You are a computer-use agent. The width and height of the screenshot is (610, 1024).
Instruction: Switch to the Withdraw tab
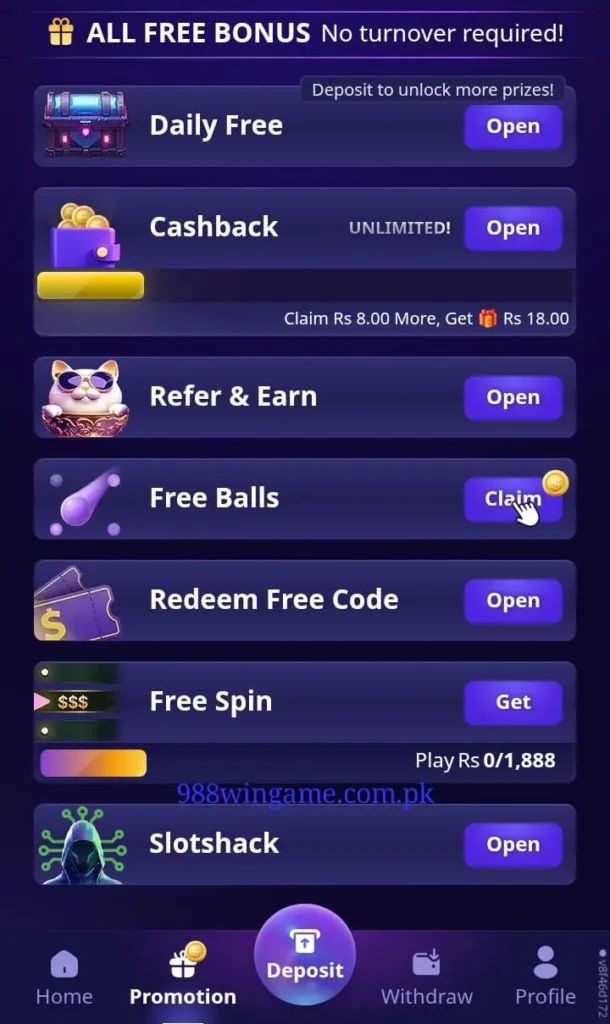click(426, 978)
